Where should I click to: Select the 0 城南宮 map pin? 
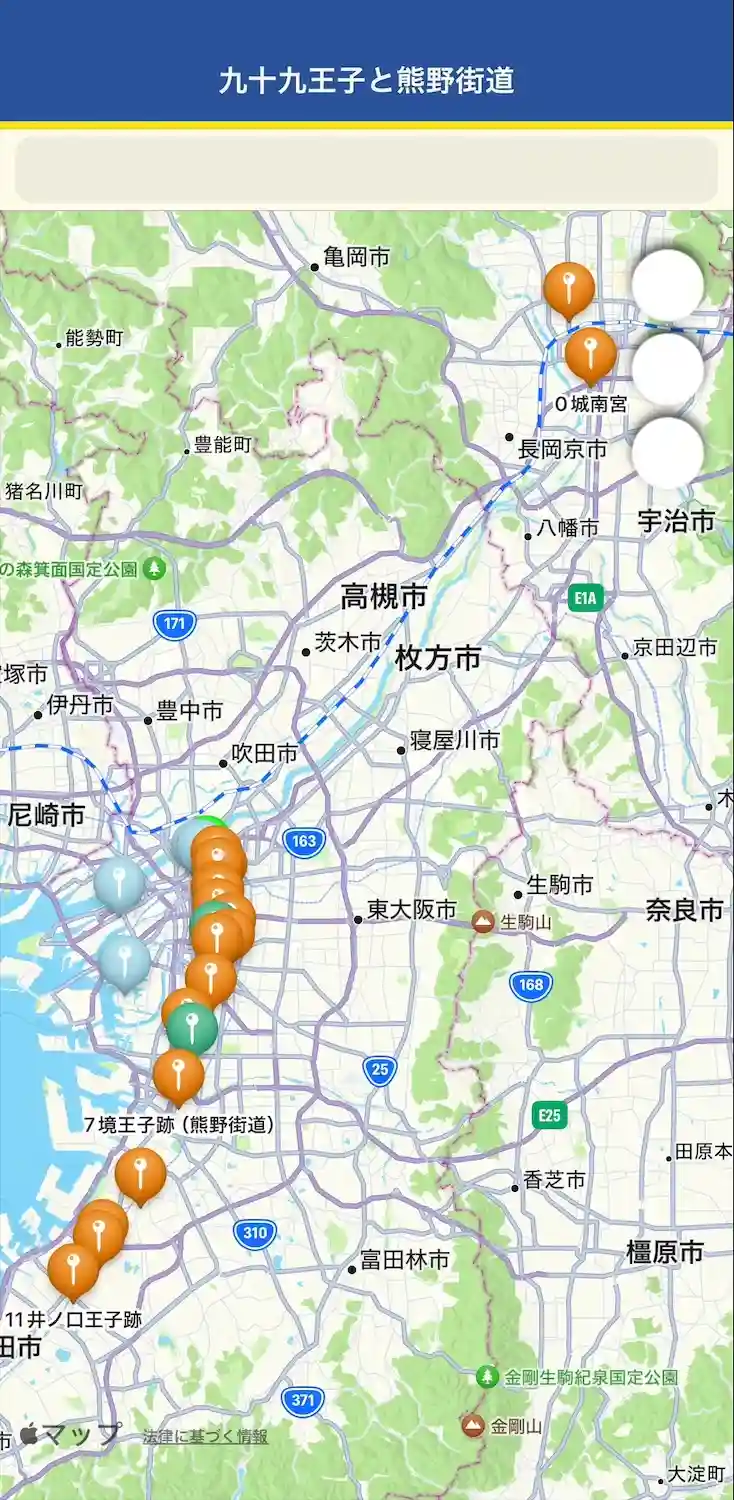pyautogui.click(x=590, y=354)
